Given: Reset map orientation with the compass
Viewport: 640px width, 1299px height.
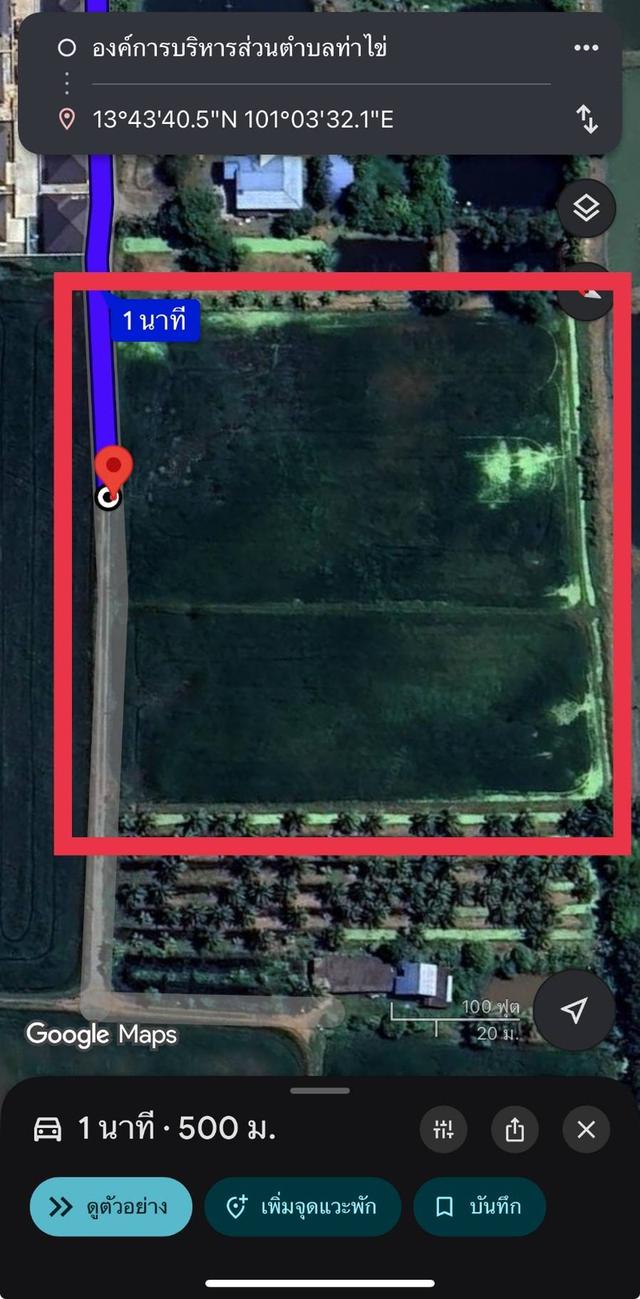Looking at the screenshot, I should pyautogui.click(x=592, y=291).
